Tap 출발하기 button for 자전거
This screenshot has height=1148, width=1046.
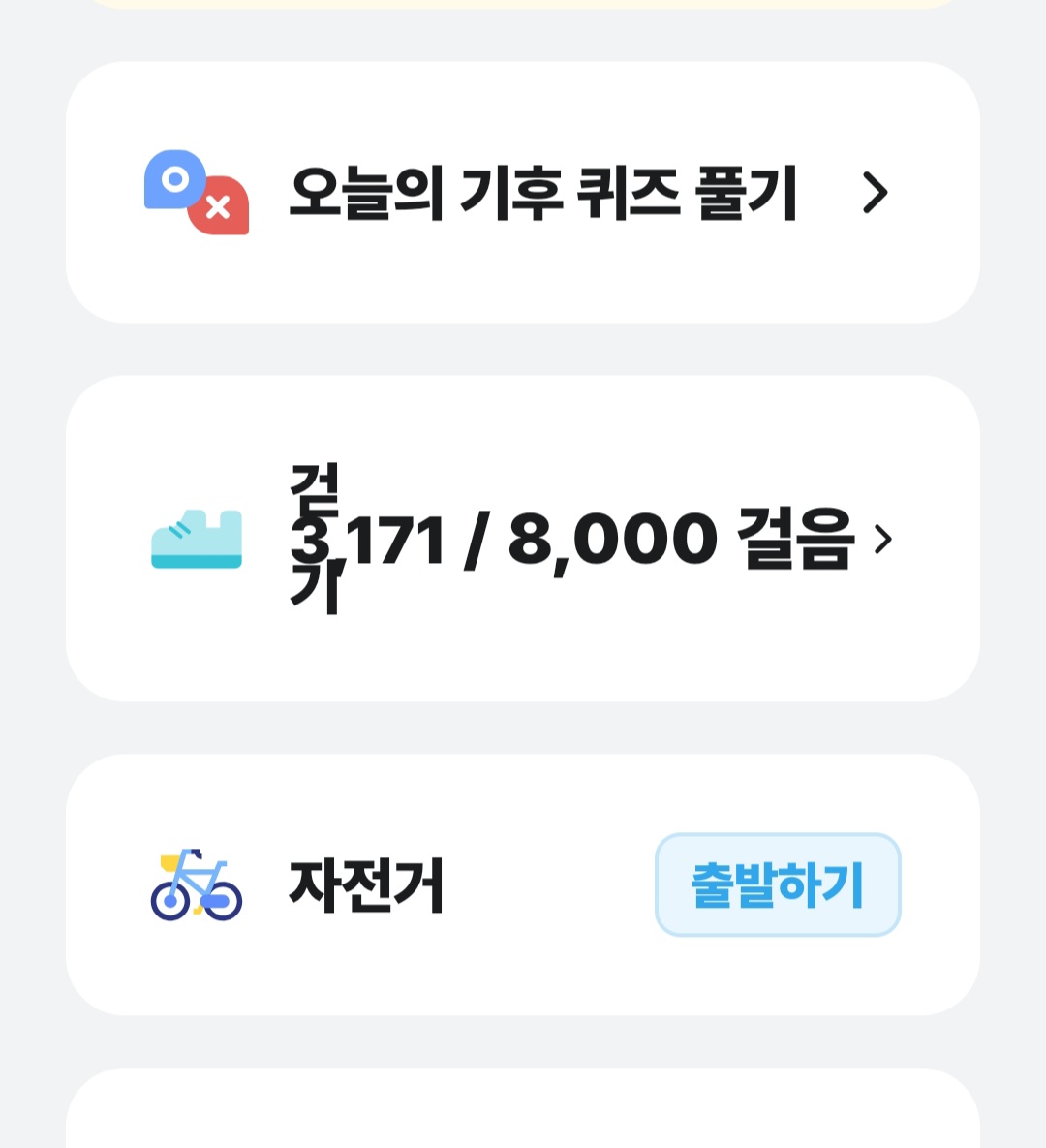[x=778, y=884]
